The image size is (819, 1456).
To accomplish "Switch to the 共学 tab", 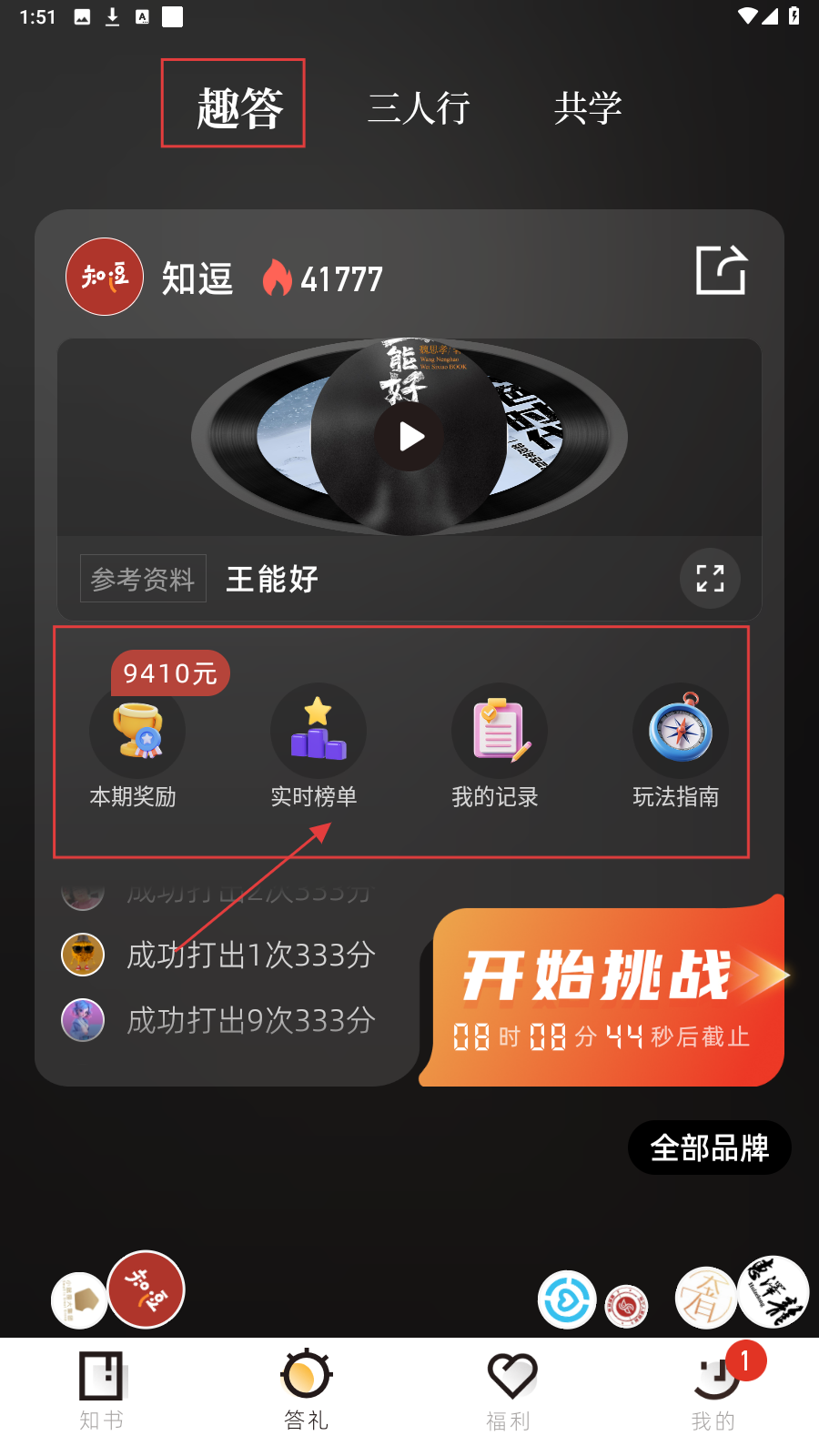I will [x=588, y=108].
